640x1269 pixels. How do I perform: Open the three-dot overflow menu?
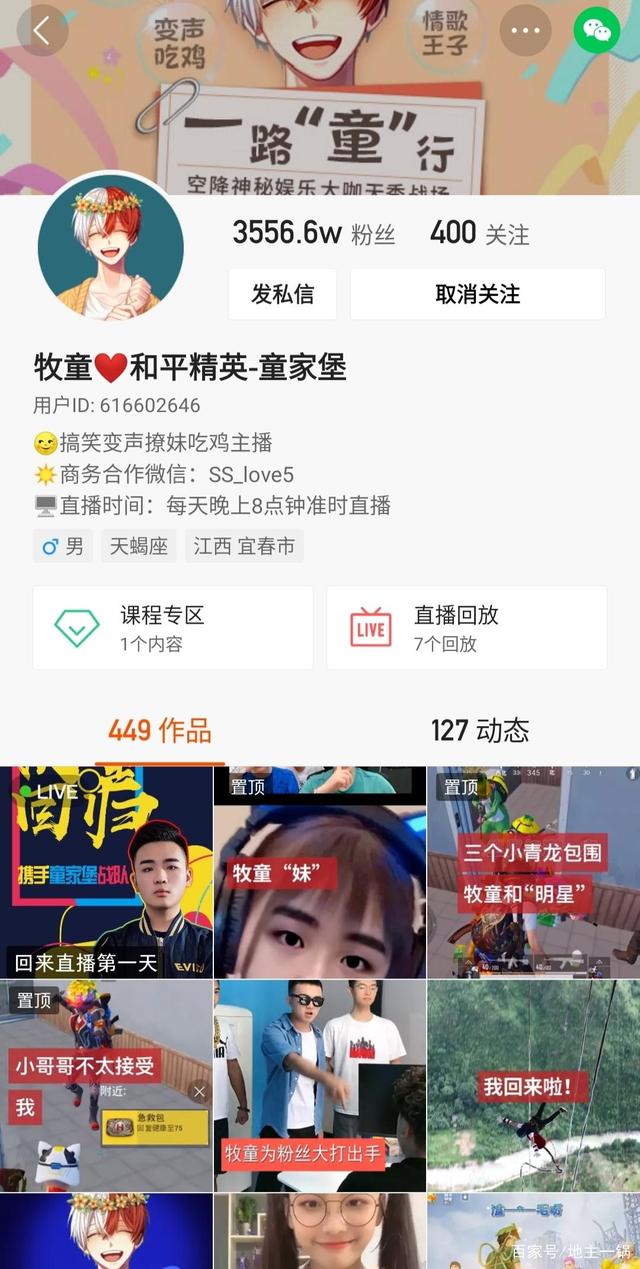525,31
